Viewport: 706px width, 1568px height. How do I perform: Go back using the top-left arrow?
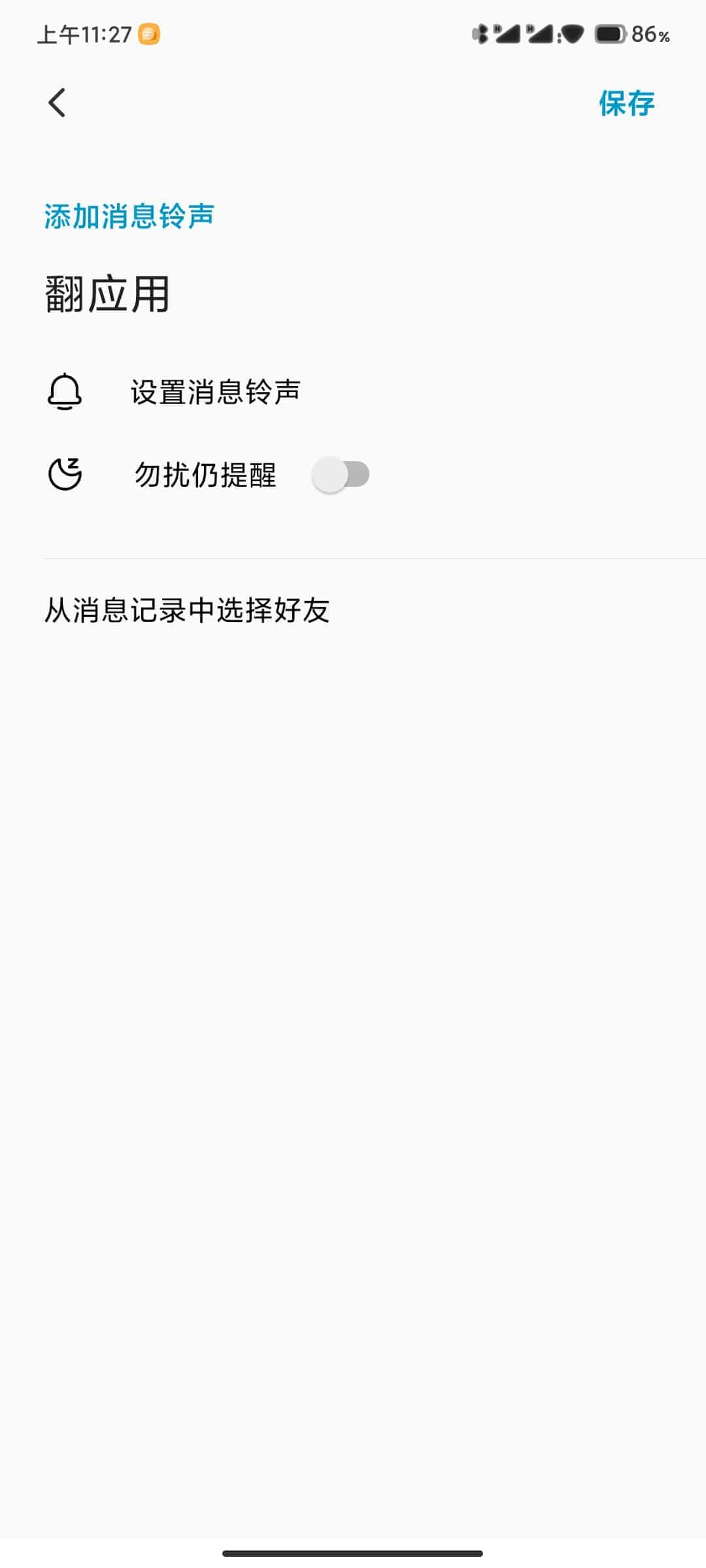point(57,103)
